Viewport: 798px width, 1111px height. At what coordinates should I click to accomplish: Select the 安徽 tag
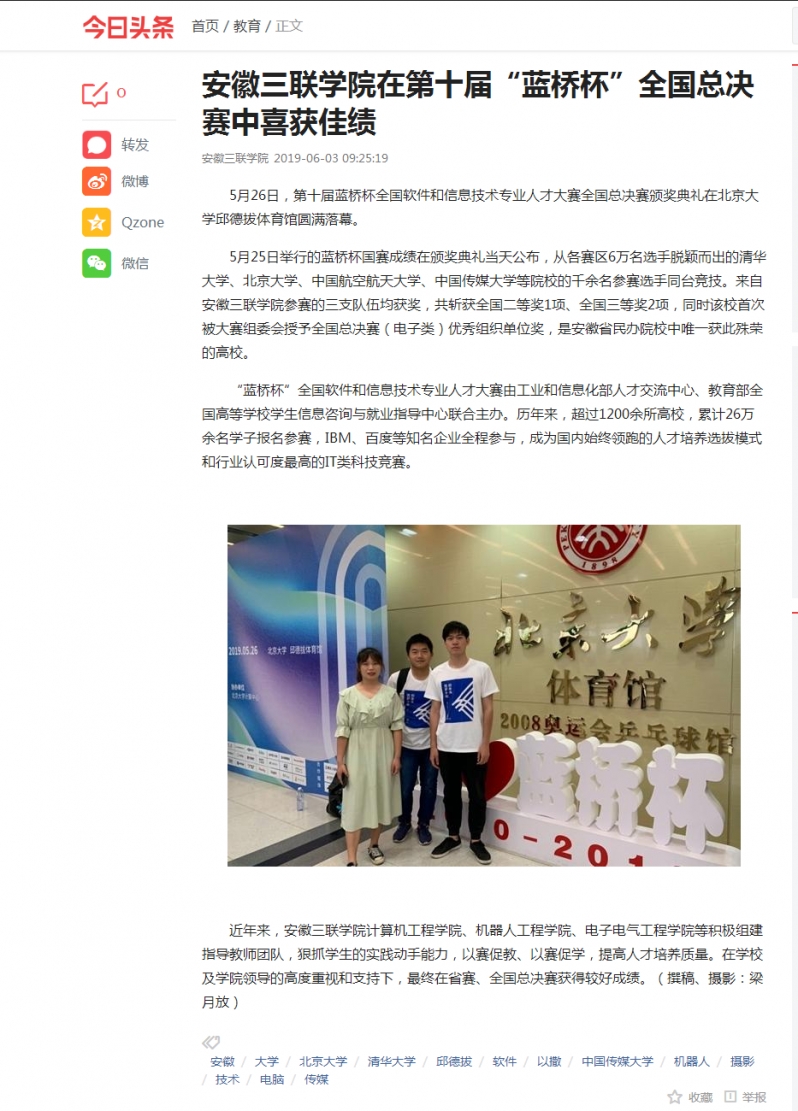(222, 1061)
